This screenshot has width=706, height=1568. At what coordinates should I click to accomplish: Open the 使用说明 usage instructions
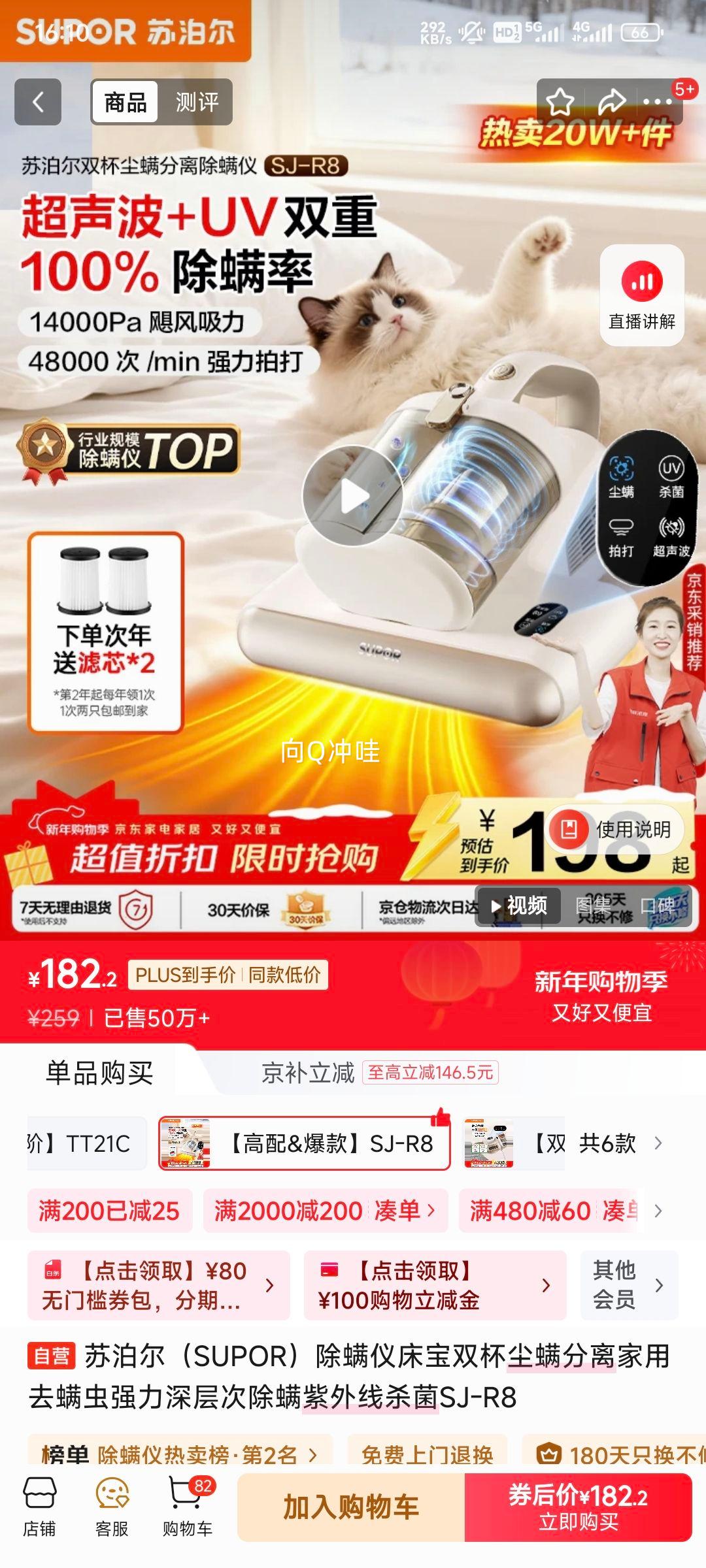[x=614, y=828]
